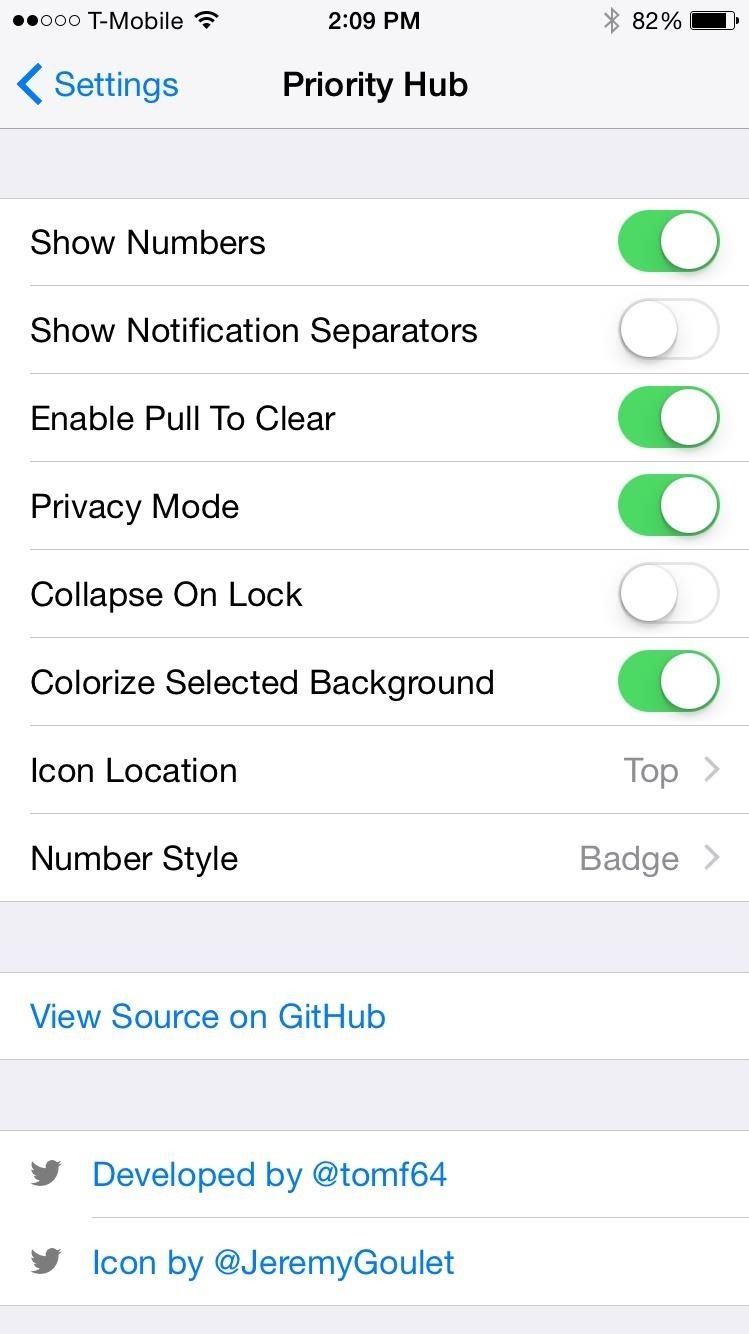The height and width of the screenshot is (1334, 749).
Task: Open icon designer @JeremyGoulet's Twitter
Action: (273, 1262)
